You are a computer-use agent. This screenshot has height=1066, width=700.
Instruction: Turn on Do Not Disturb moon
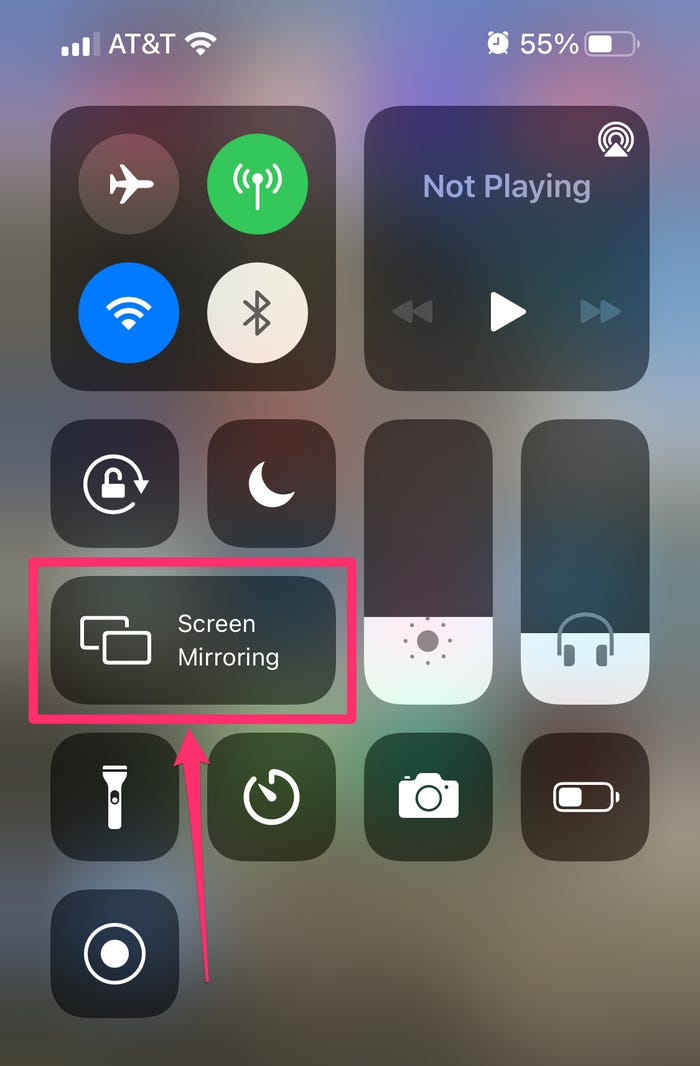(x=271, y=484)
